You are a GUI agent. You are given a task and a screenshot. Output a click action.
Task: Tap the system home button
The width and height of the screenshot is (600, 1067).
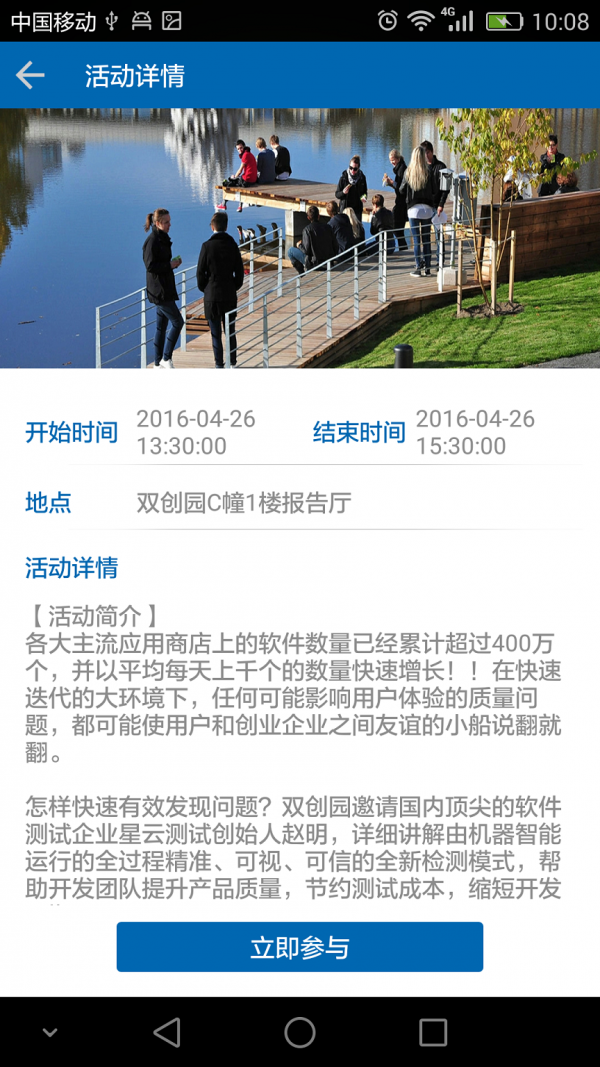point(300,1032)
